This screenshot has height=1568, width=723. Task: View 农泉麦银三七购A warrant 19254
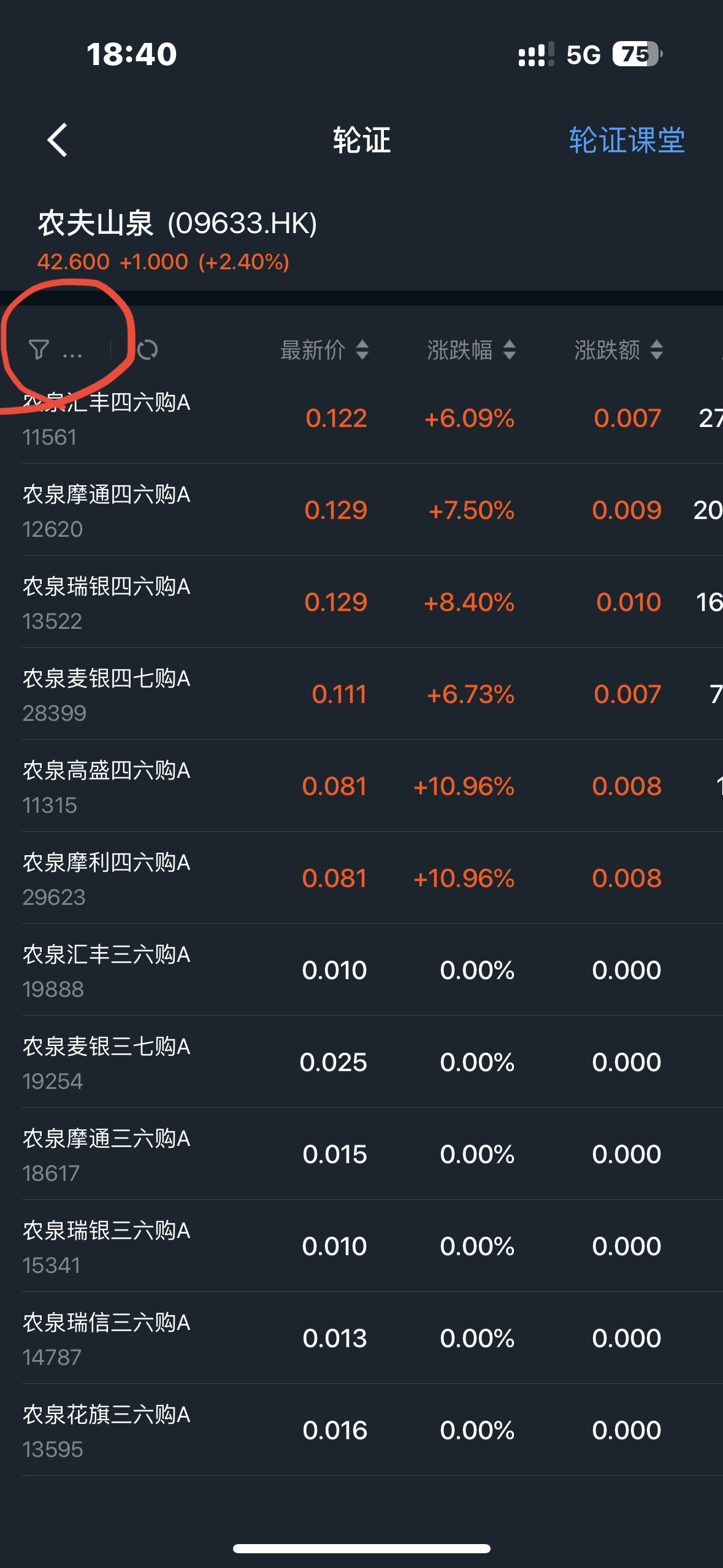click(x=107, y=1063)
